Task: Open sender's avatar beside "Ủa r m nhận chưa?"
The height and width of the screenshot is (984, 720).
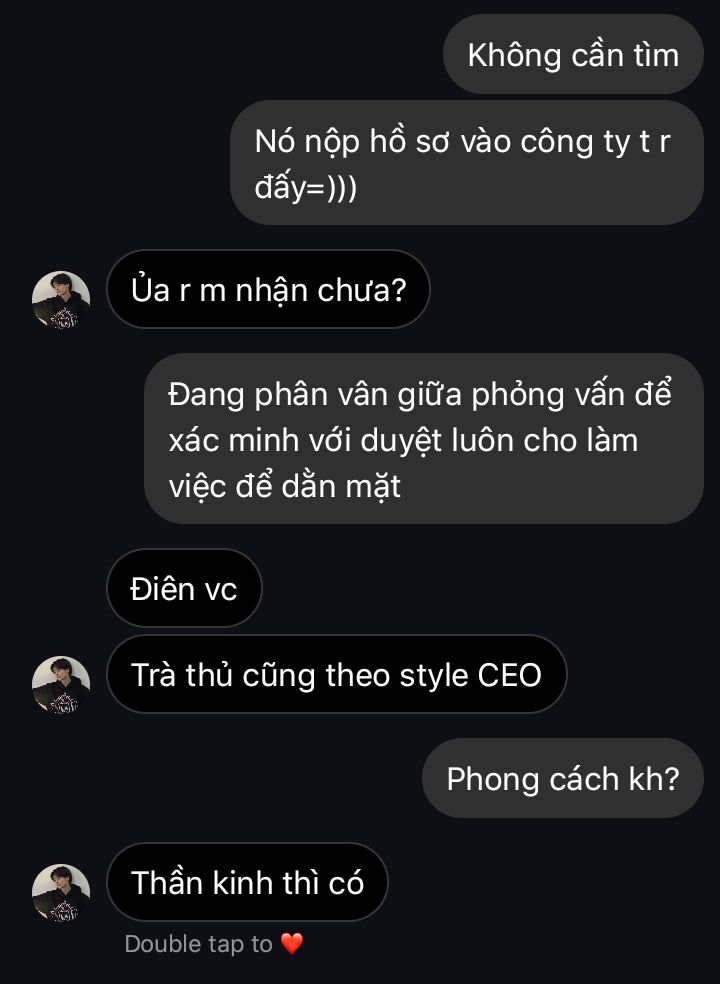Action: click(x=61, y=299)
